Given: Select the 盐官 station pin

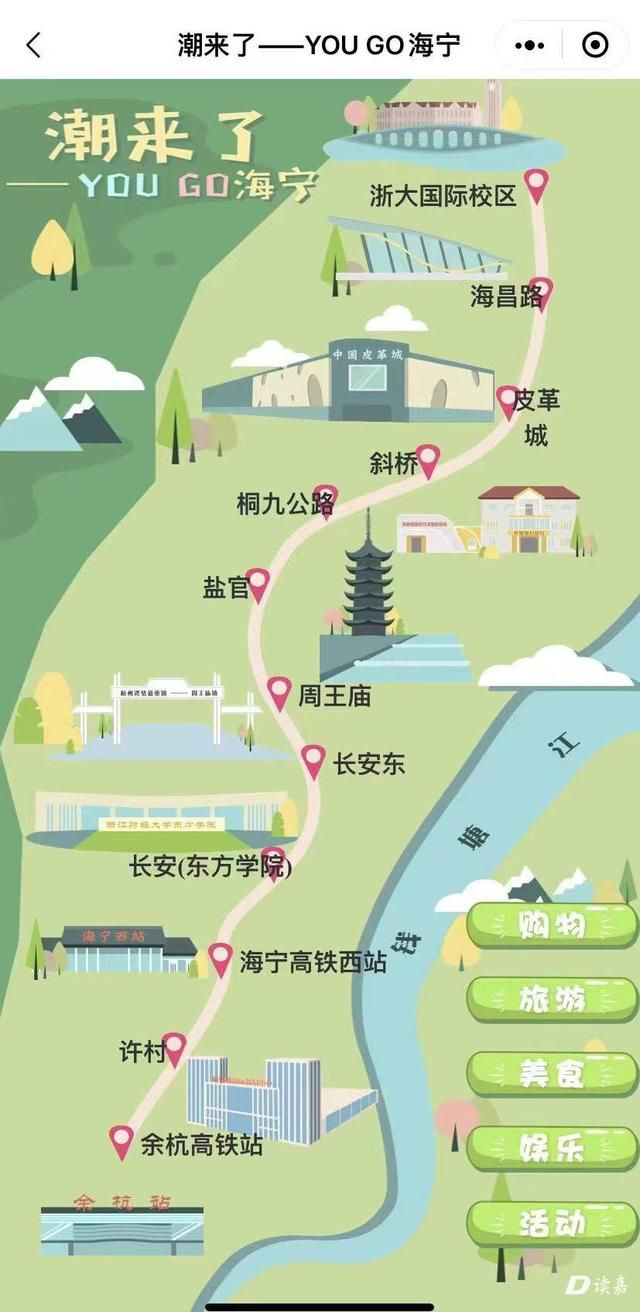Looking at the screenshot, I should tap(258, 585).
